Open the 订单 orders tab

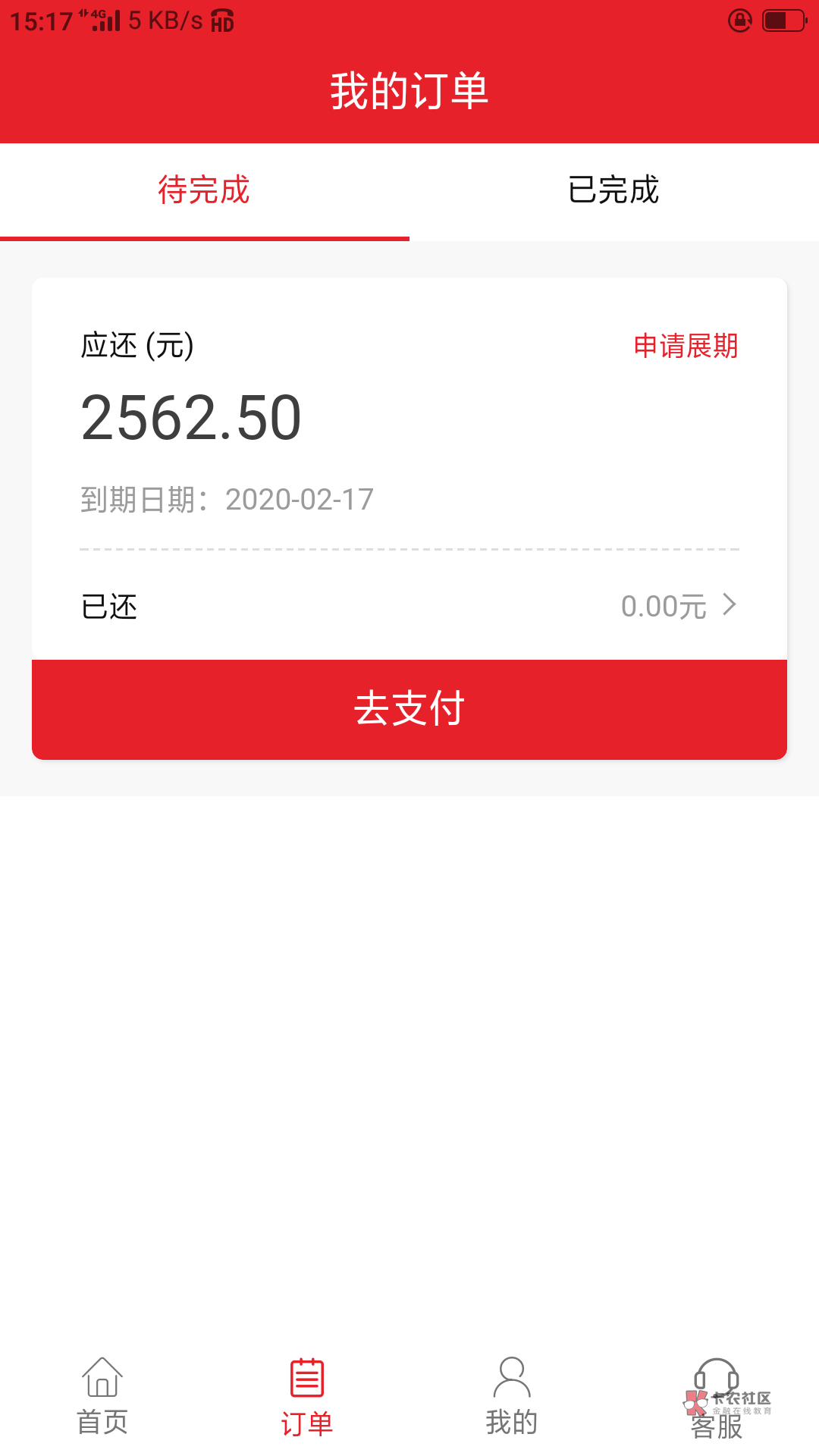coord(307,1397)
